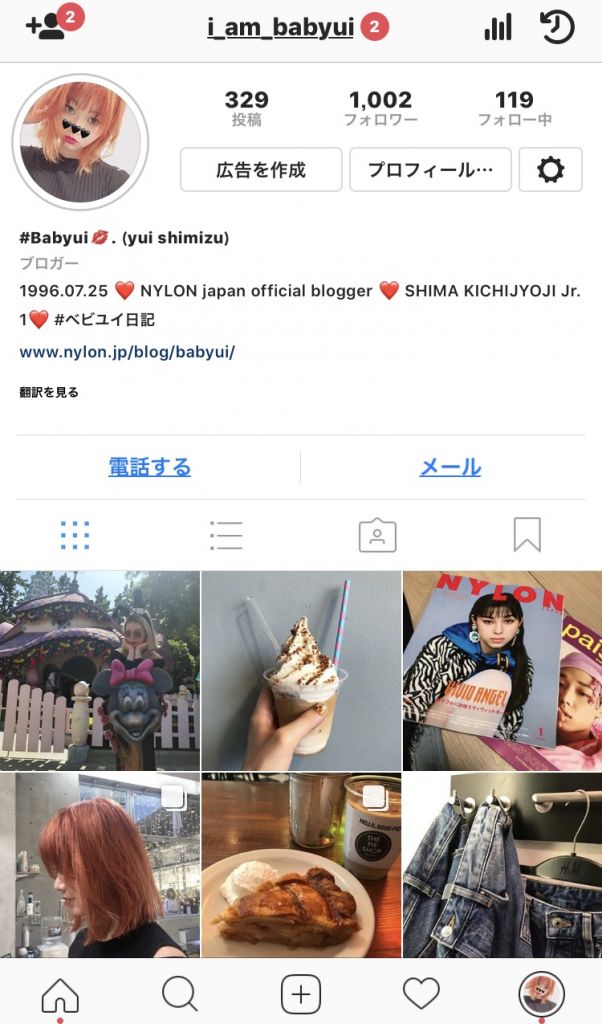602x1024 pixels.
Task: Open the search and explore tab
Action: click(180, 994)
